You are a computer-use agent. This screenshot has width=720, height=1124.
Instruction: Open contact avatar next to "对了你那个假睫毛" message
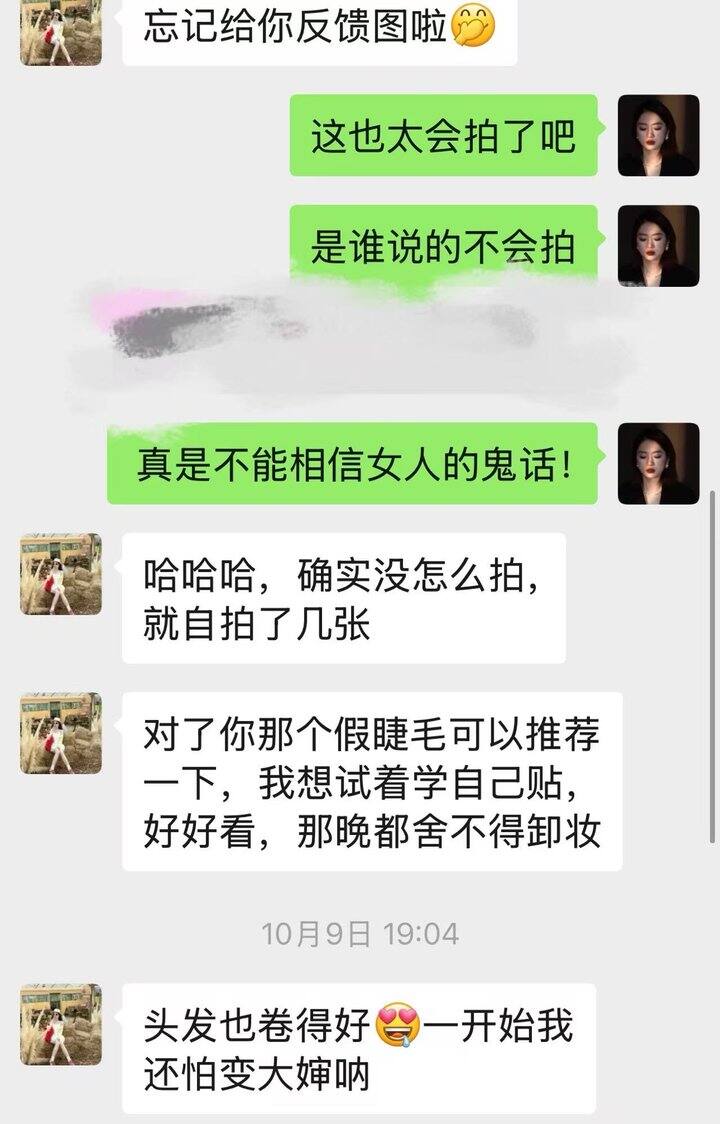pos(61,733)
